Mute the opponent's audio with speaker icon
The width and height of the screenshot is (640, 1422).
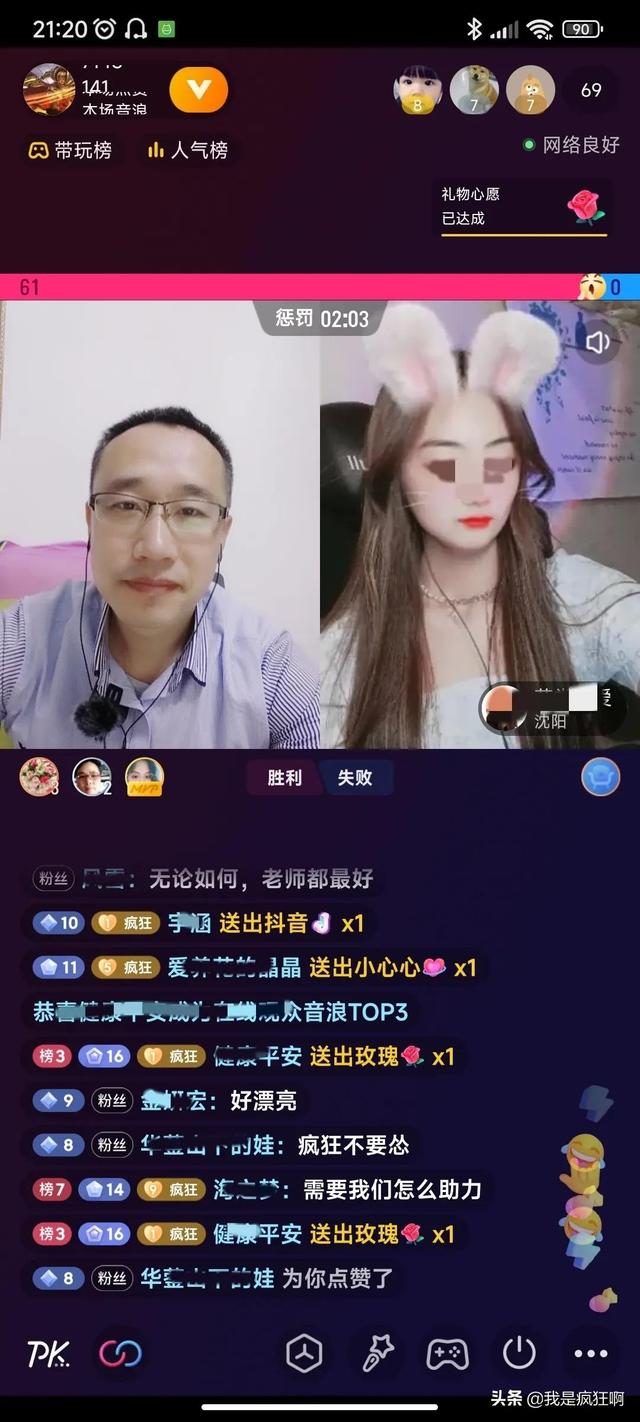point(598,343)
